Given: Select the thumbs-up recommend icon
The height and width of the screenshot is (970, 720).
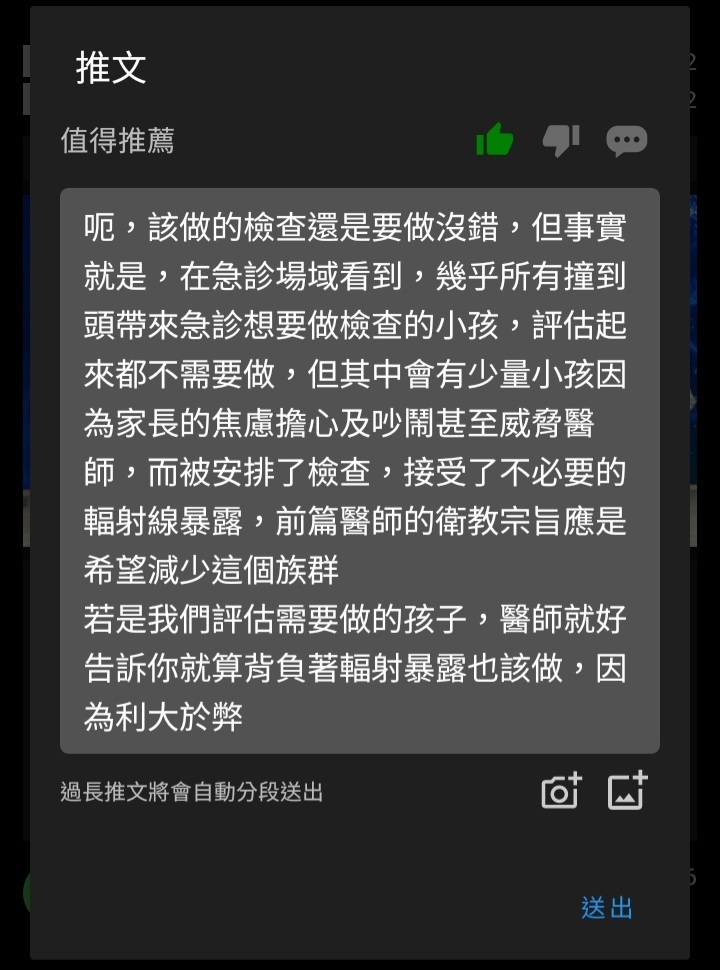Looking at the screenshot, I should click(495, 141).
